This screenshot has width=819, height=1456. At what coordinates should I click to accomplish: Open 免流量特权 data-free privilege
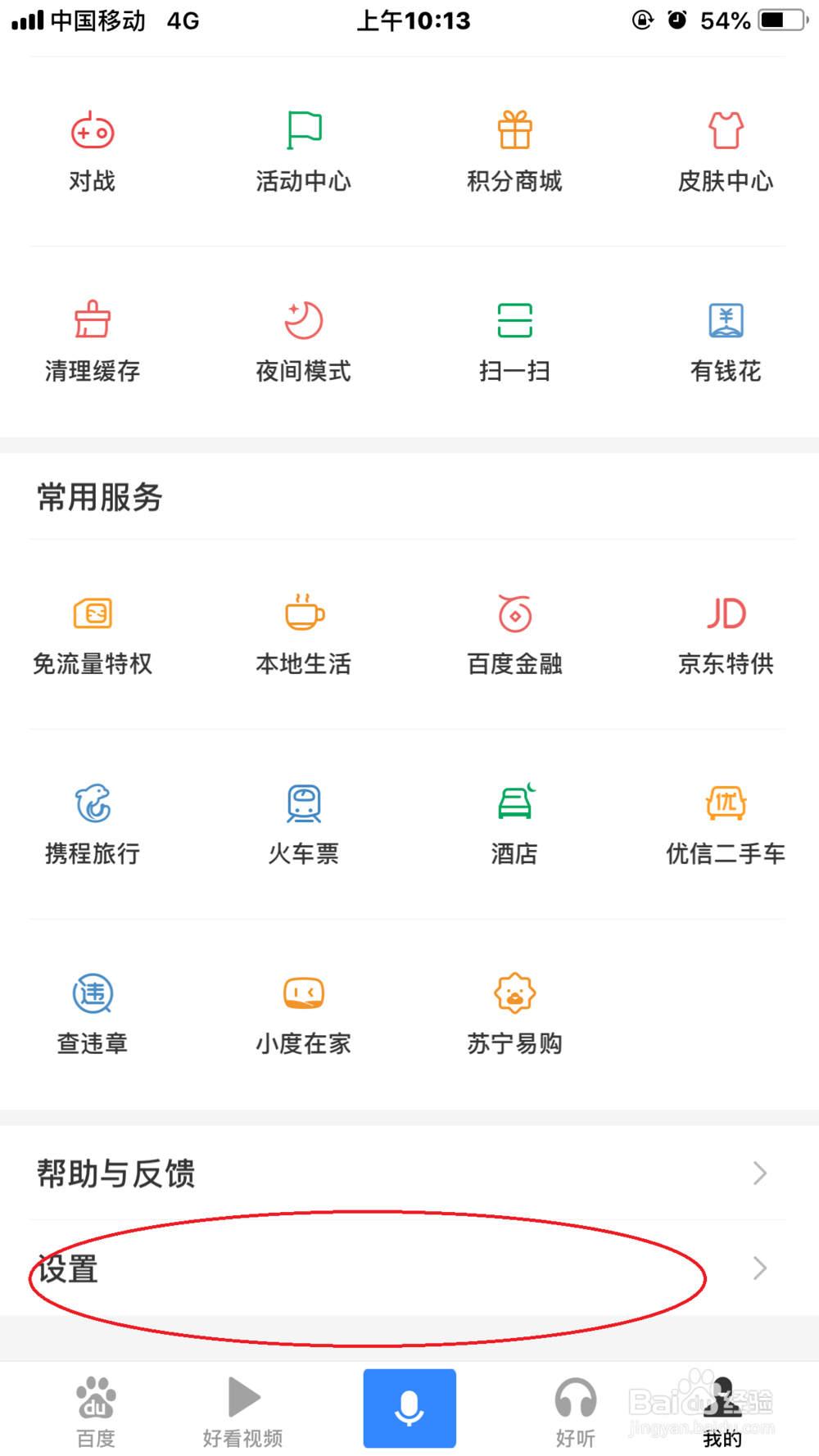pyautogui.click(x=93, y=635)
